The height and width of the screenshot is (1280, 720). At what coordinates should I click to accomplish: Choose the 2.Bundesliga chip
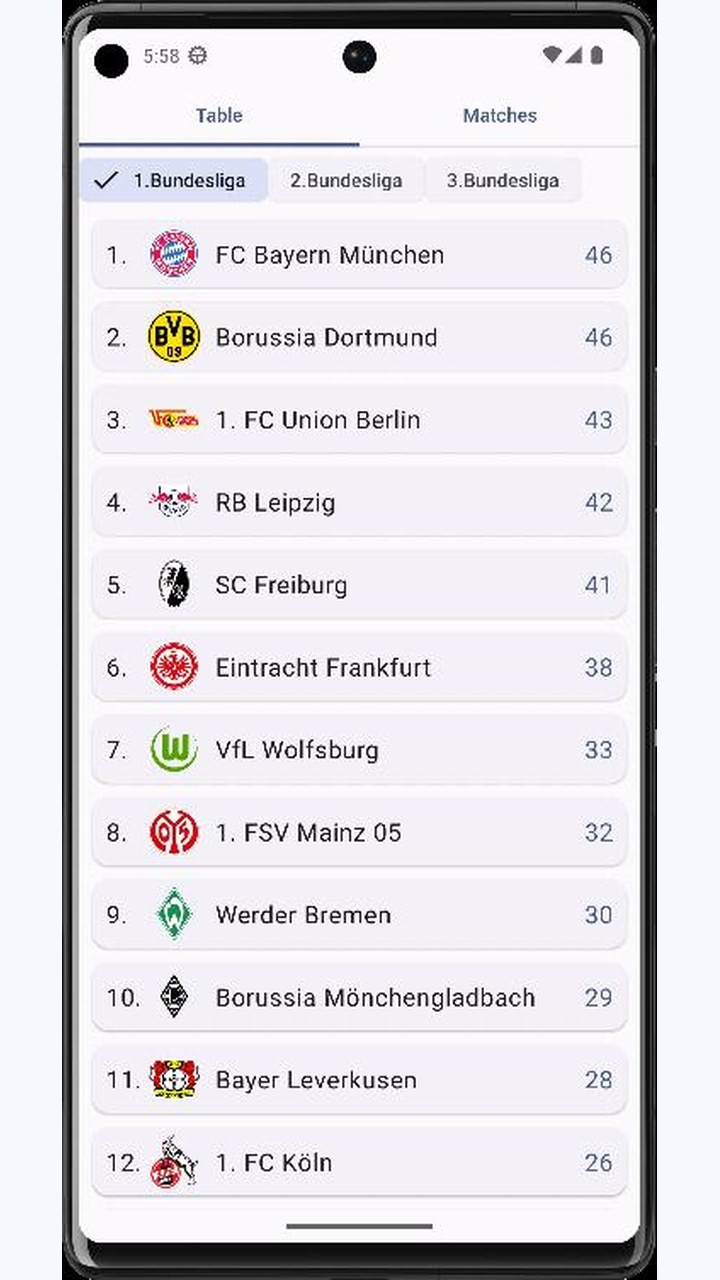(x=346, y=181)
